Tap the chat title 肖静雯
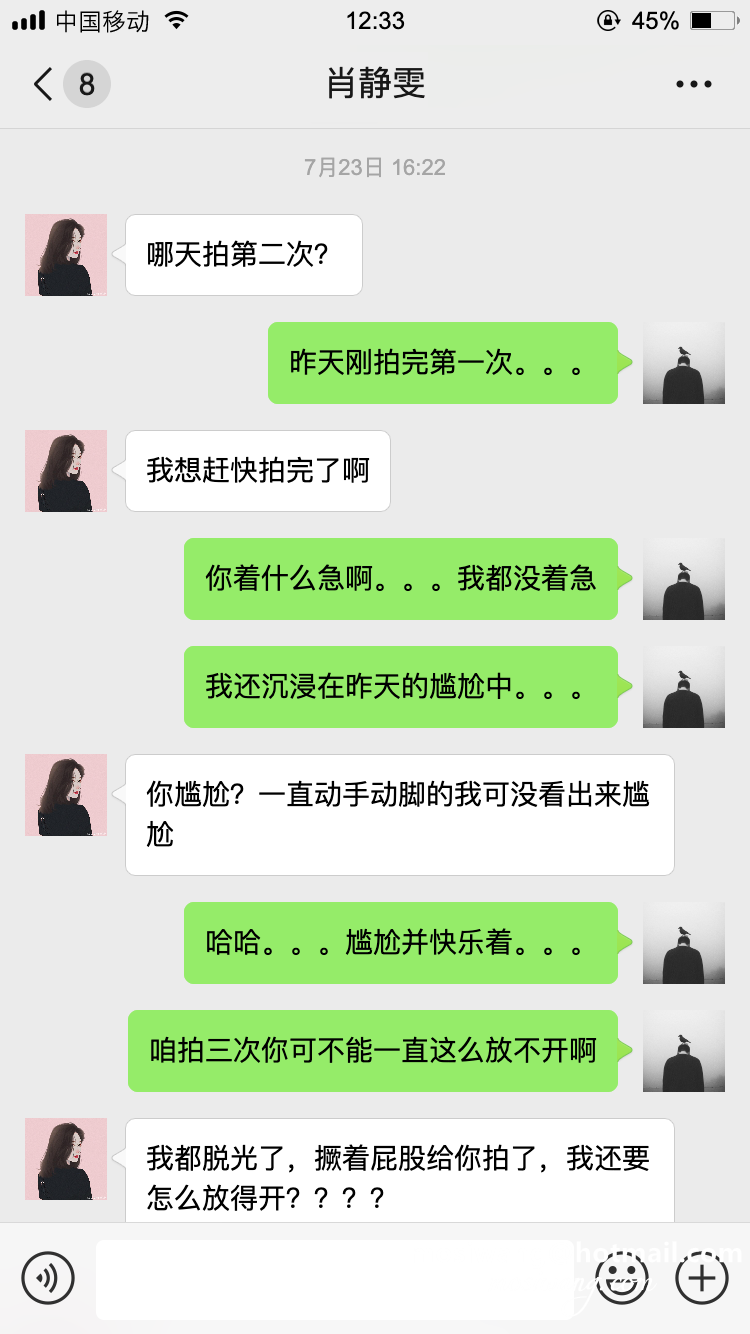The width and height of the screenshot is (750, 1334). coord(375,84)
